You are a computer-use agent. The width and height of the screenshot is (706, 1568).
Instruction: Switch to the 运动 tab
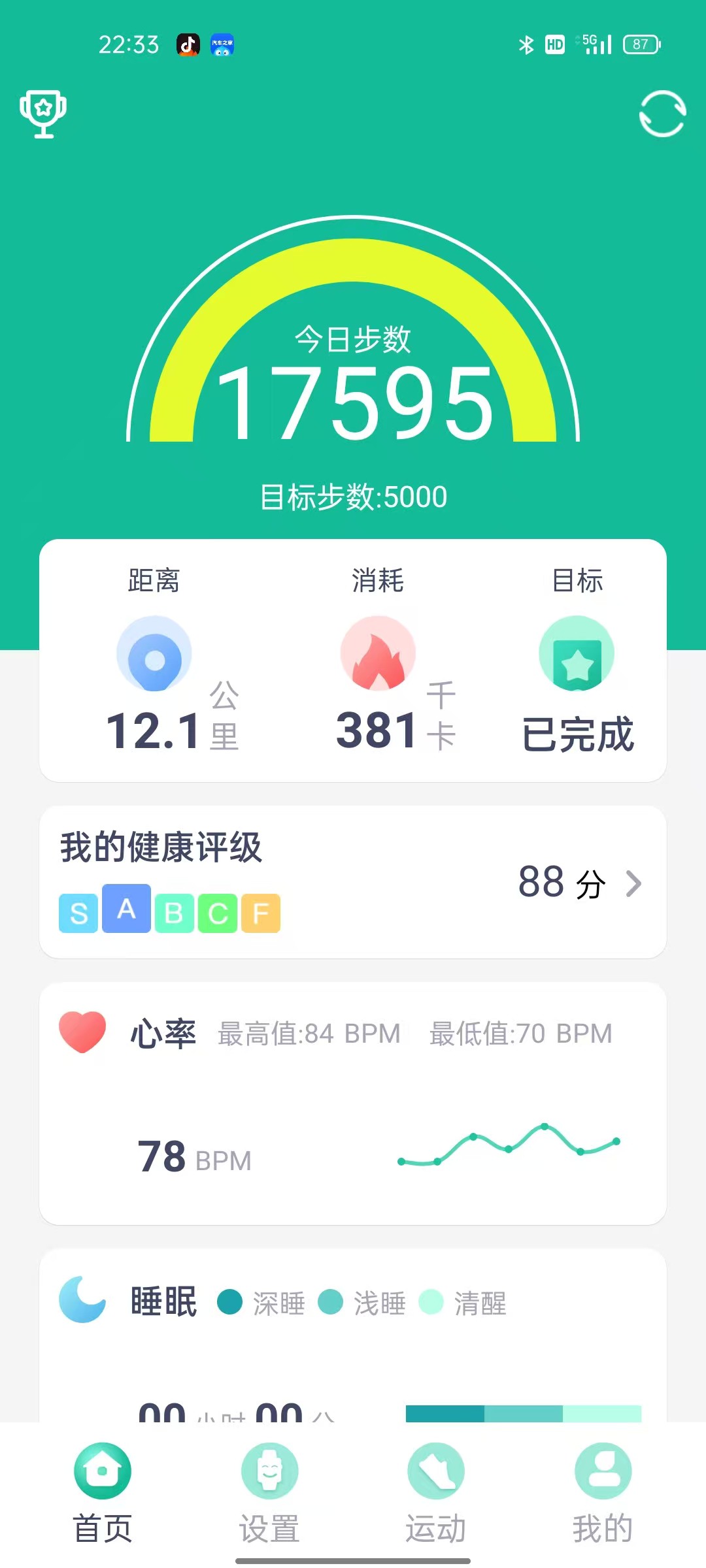[x=436, y=1494]
